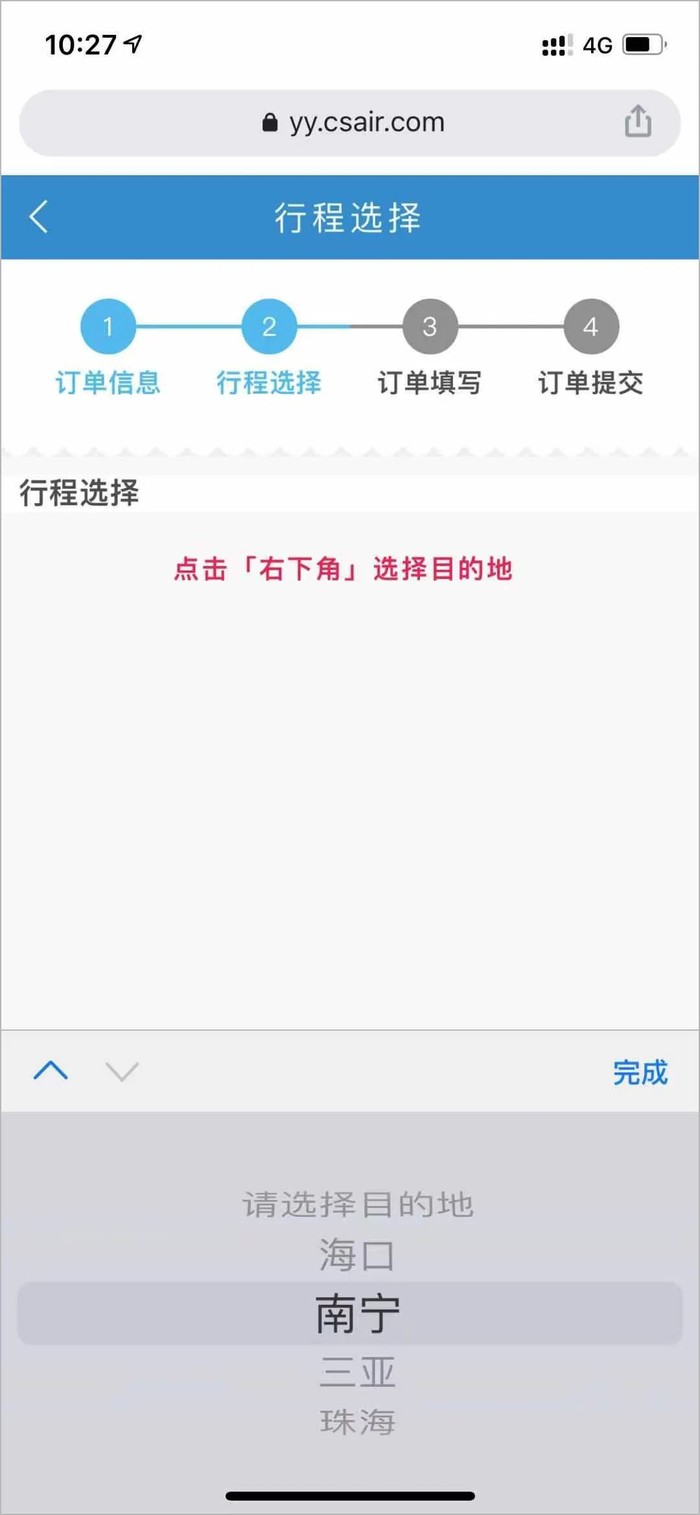Choose 三亚 as the destination

click(x=357, y=1372)
